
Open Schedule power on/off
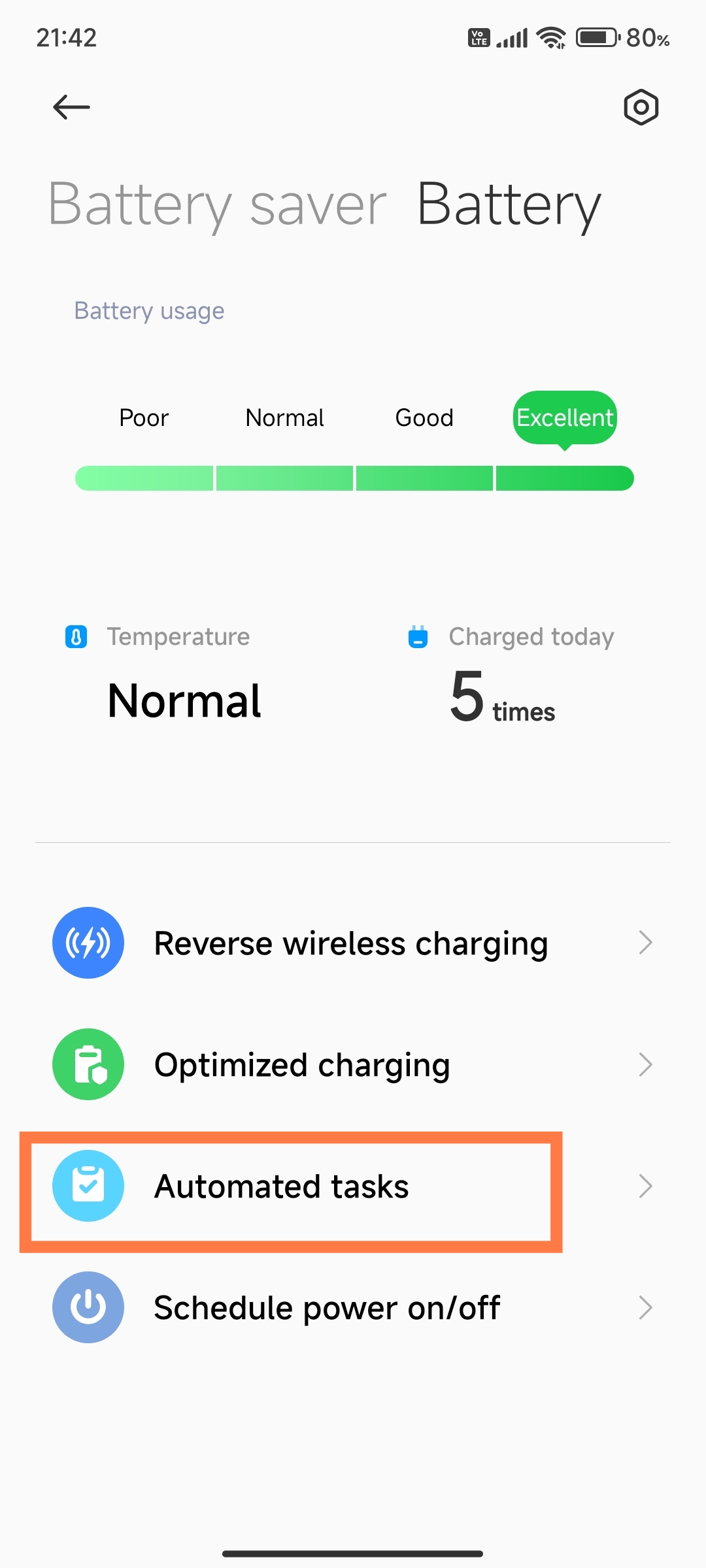coord(353,1307)
